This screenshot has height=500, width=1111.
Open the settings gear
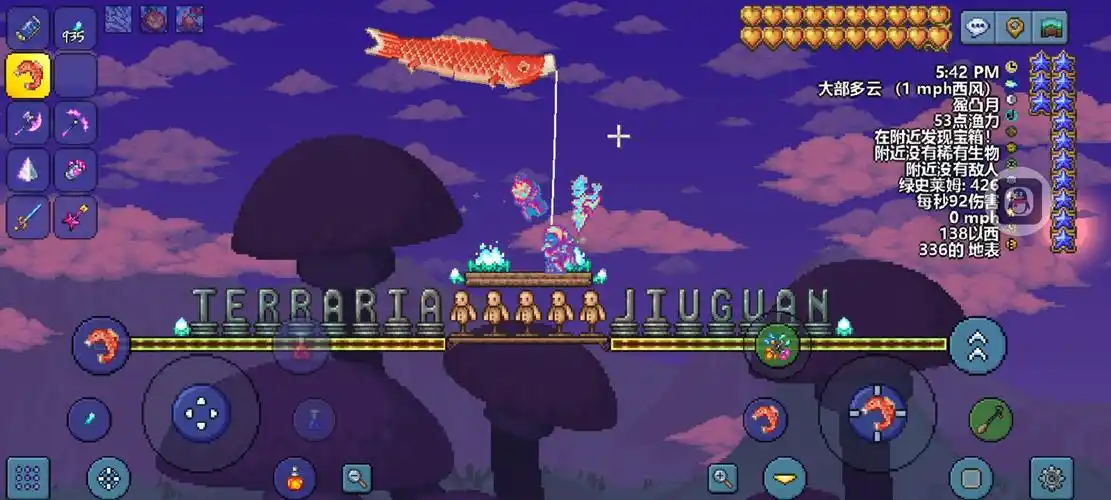coord(1051,478)
